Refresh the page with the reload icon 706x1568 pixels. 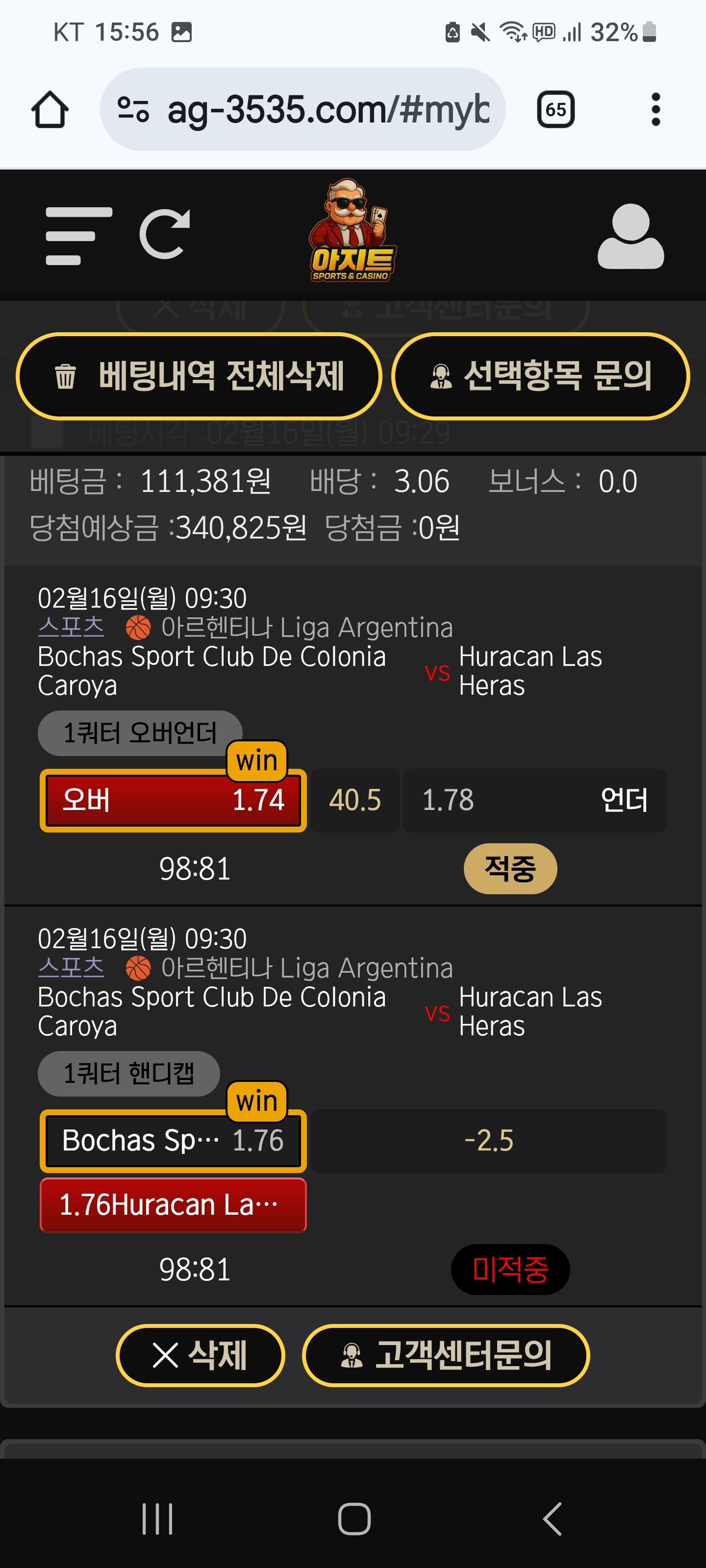pos(164,234)
